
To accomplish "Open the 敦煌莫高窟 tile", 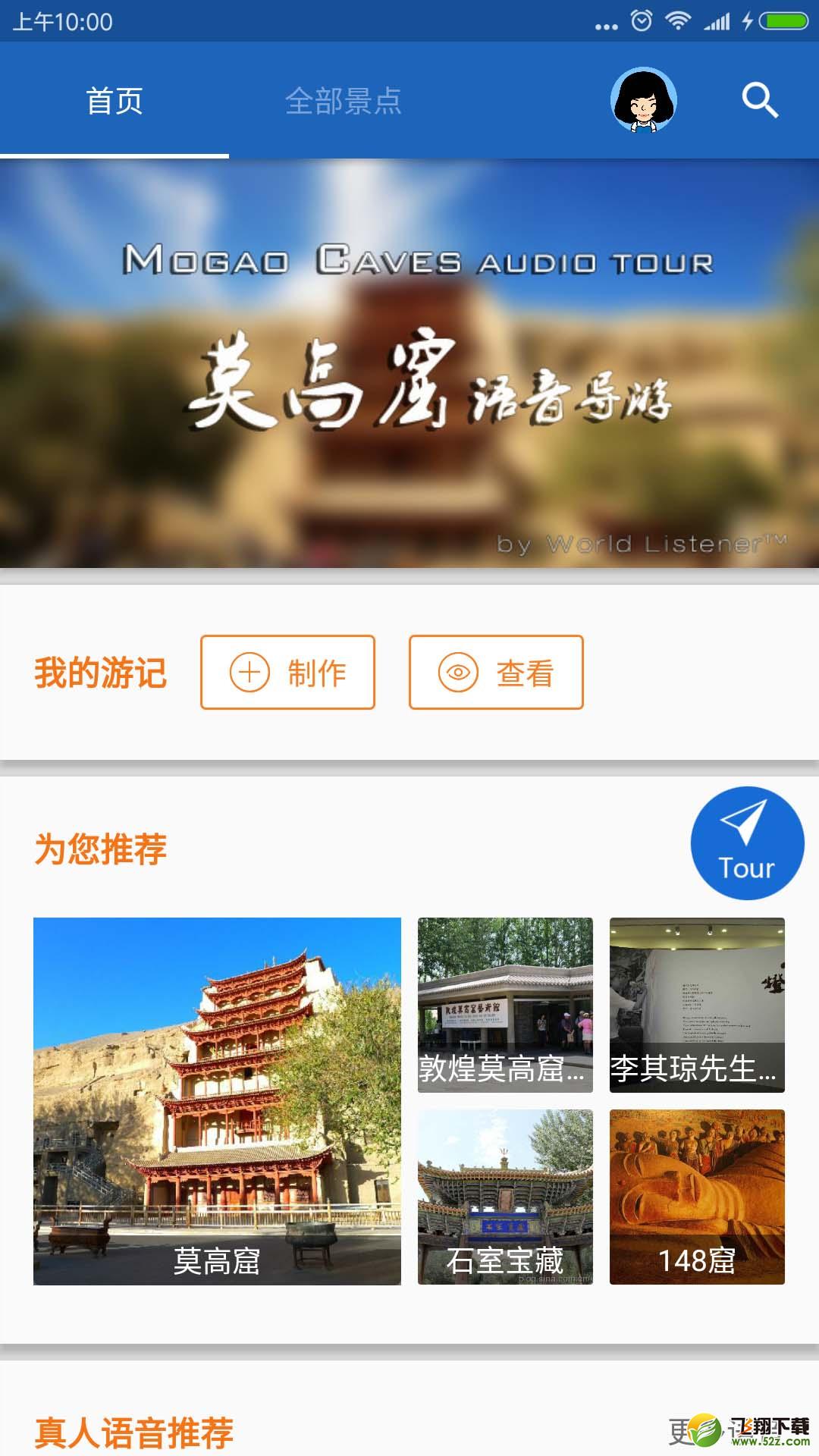I will 505,1005.
